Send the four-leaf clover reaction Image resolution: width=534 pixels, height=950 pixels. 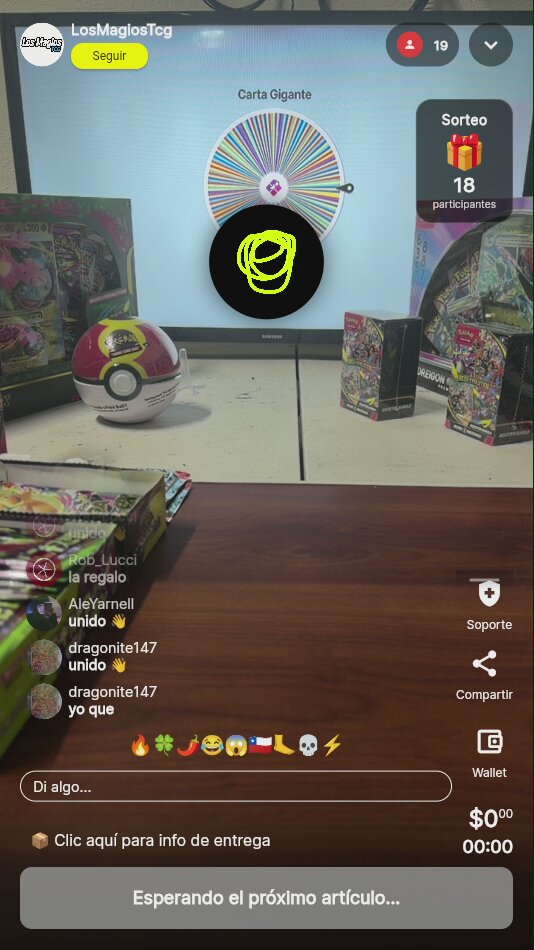pos(164,745)
